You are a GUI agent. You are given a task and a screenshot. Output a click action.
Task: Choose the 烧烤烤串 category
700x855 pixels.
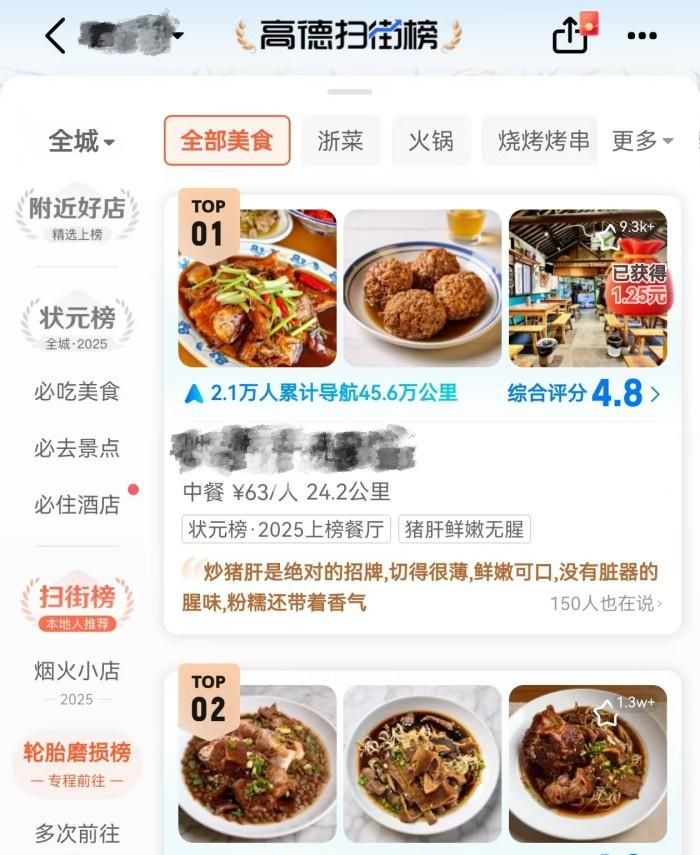541,141
